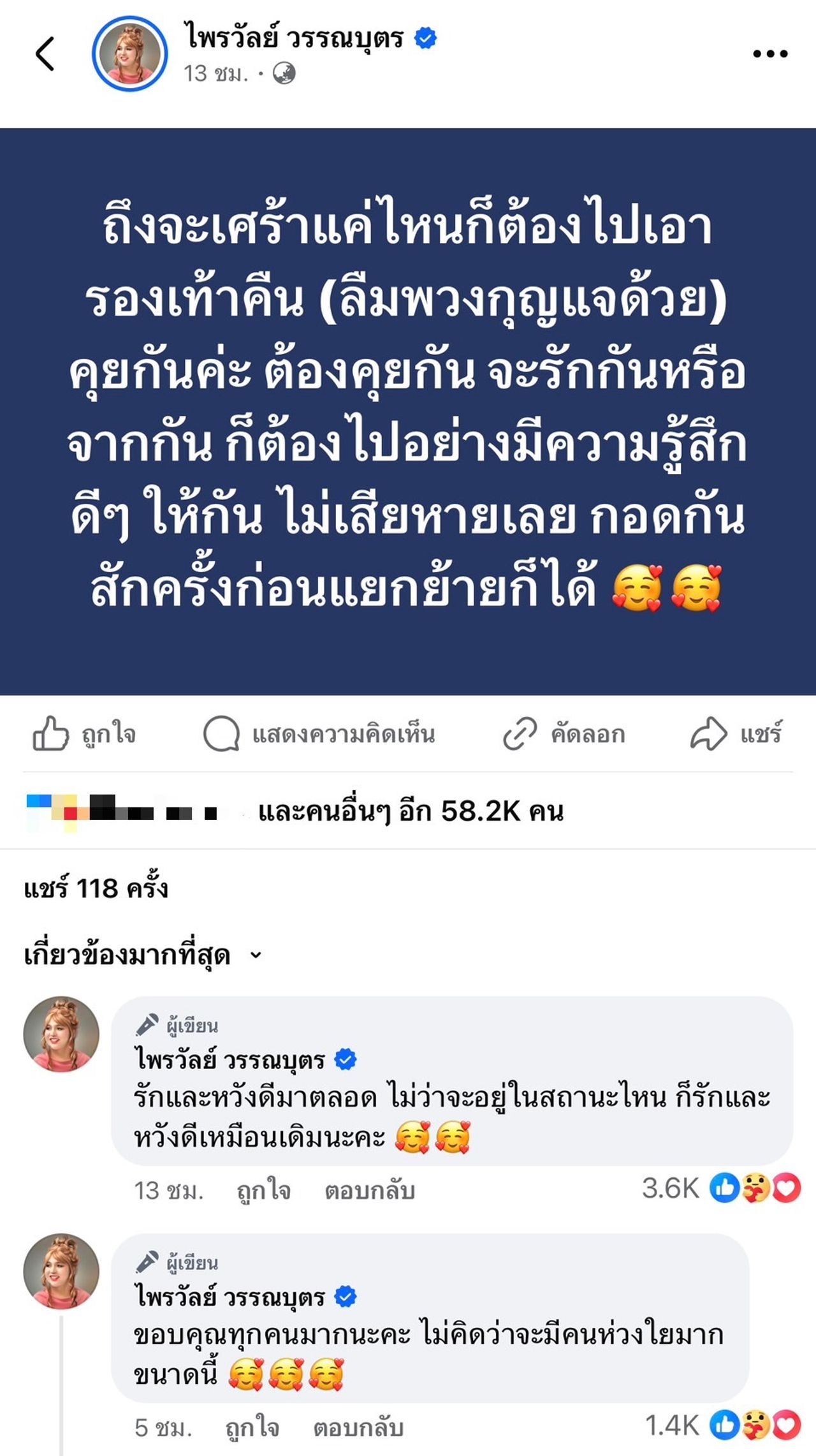
Task: Reply to the comment posted 5 ชม. ago
Action: (358, 1427)
